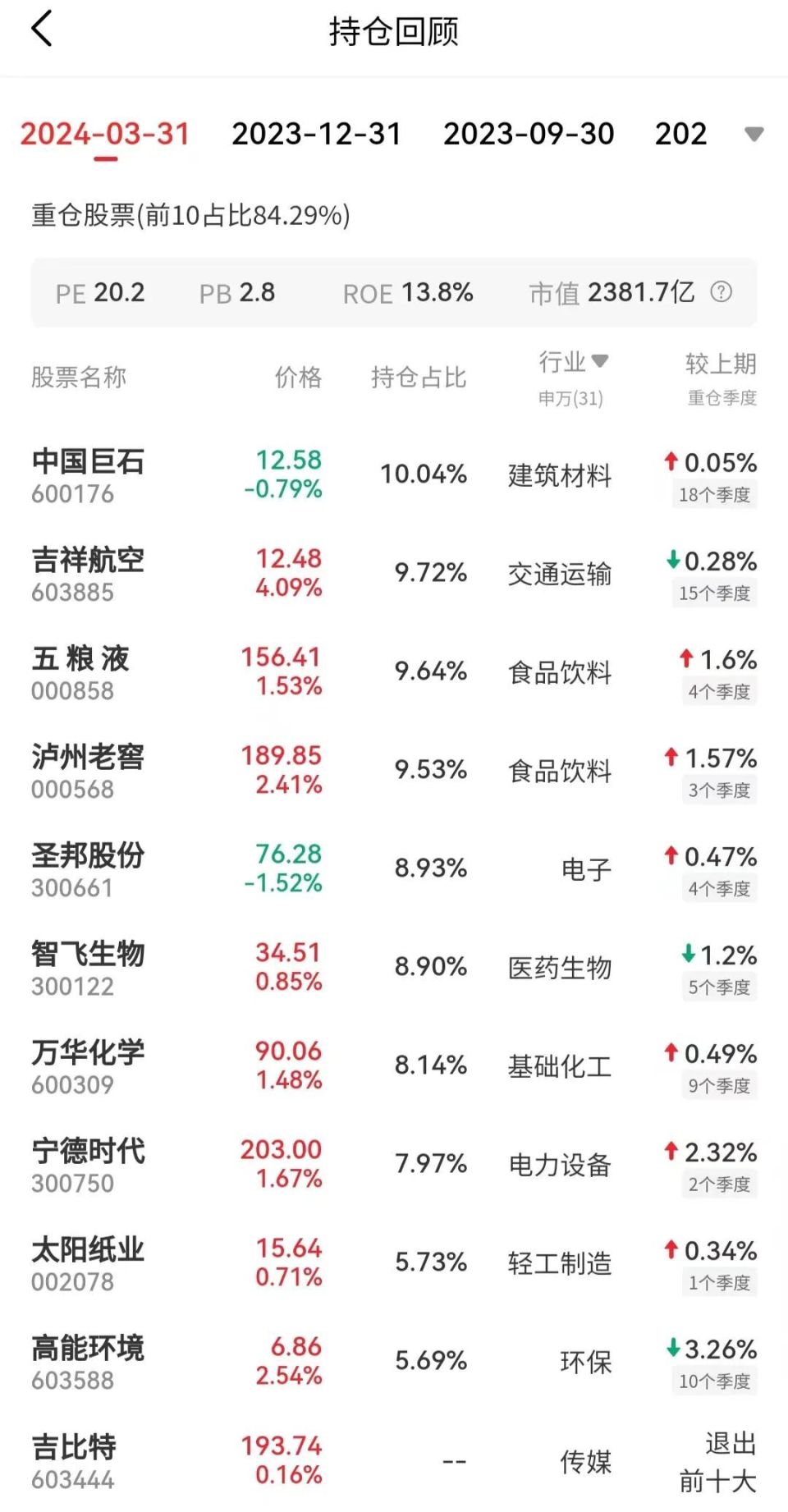788x1512 pixels.
Task: Click the up arrow beside 宁德时代's 2.32% change
Action: (x=670, y=1152)
